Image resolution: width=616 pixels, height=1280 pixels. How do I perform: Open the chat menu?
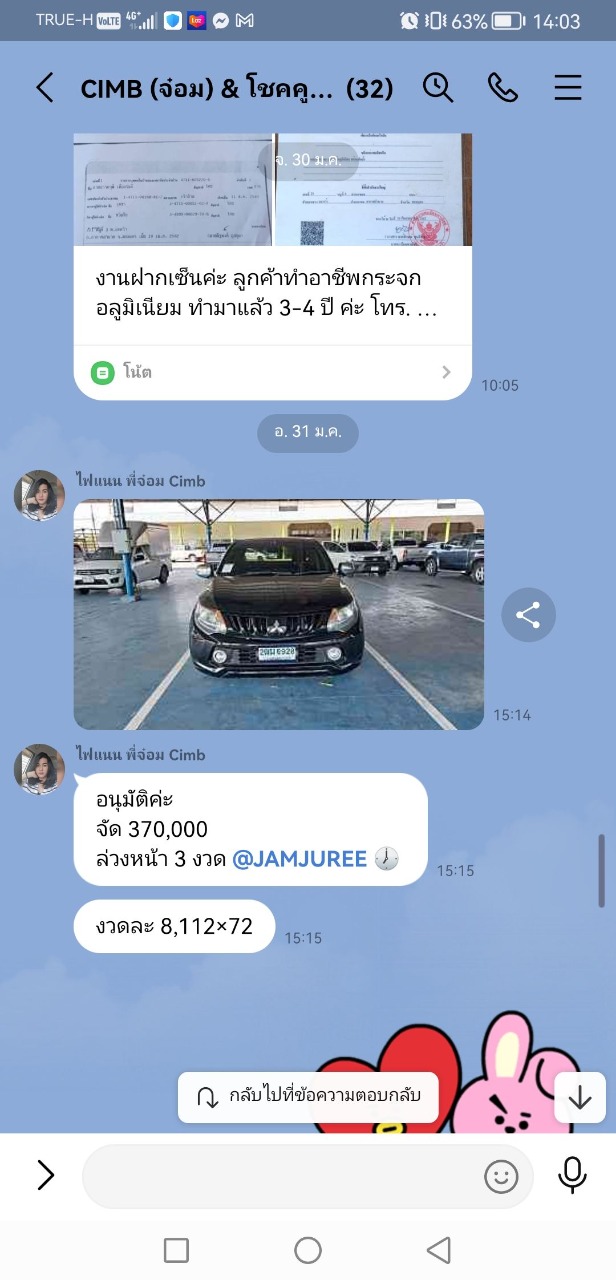click(567, 88)
